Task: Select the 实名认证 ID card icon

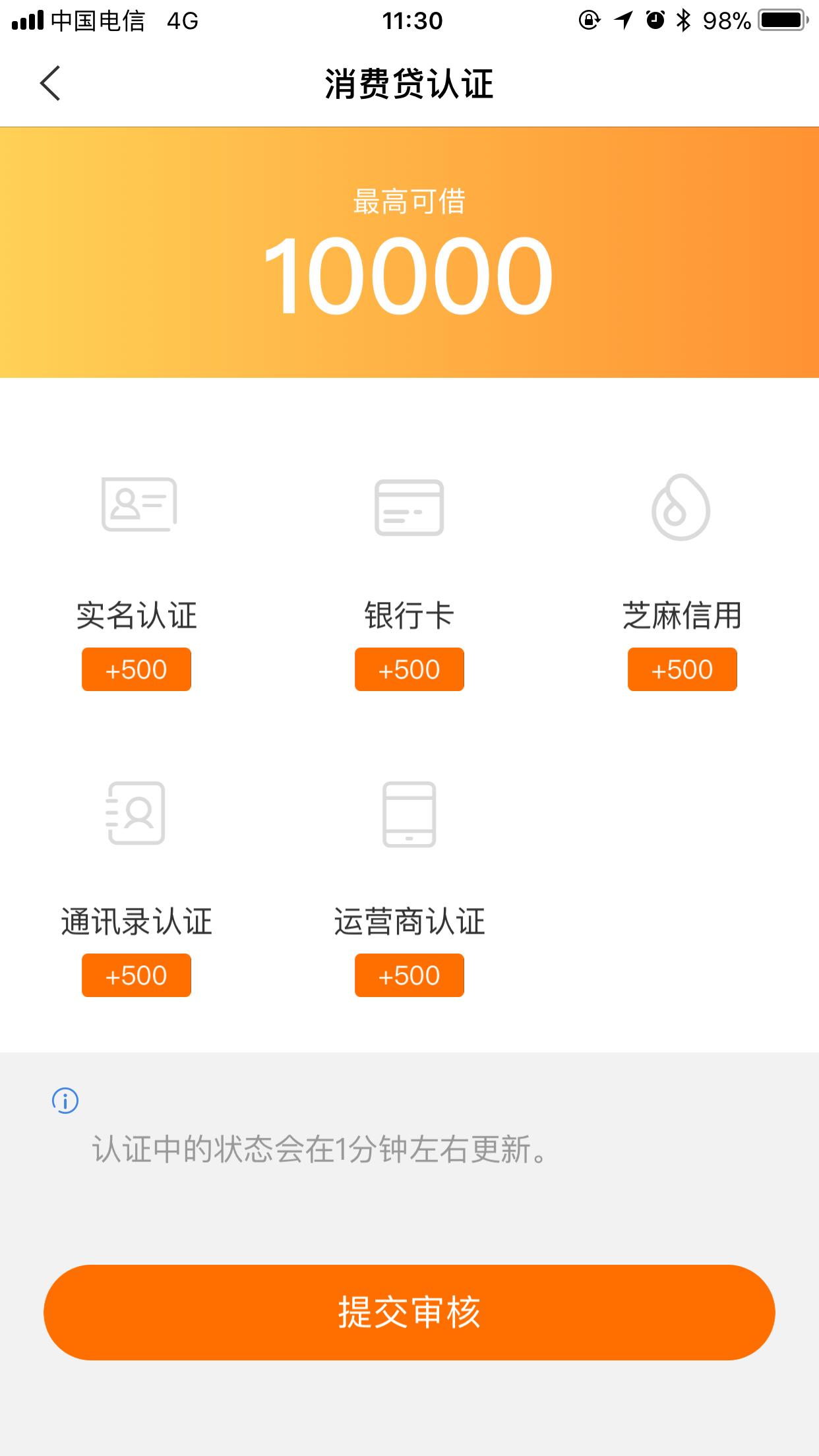Action: pyautogui.click(x=136, y=506)
